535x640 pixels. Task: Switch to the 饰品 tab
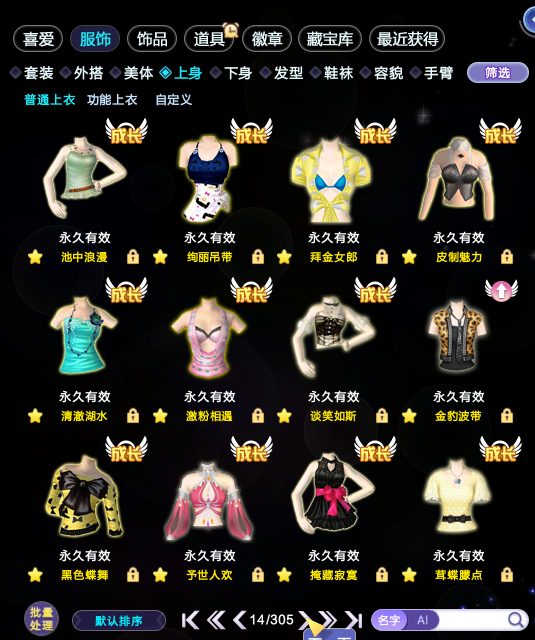152,39
